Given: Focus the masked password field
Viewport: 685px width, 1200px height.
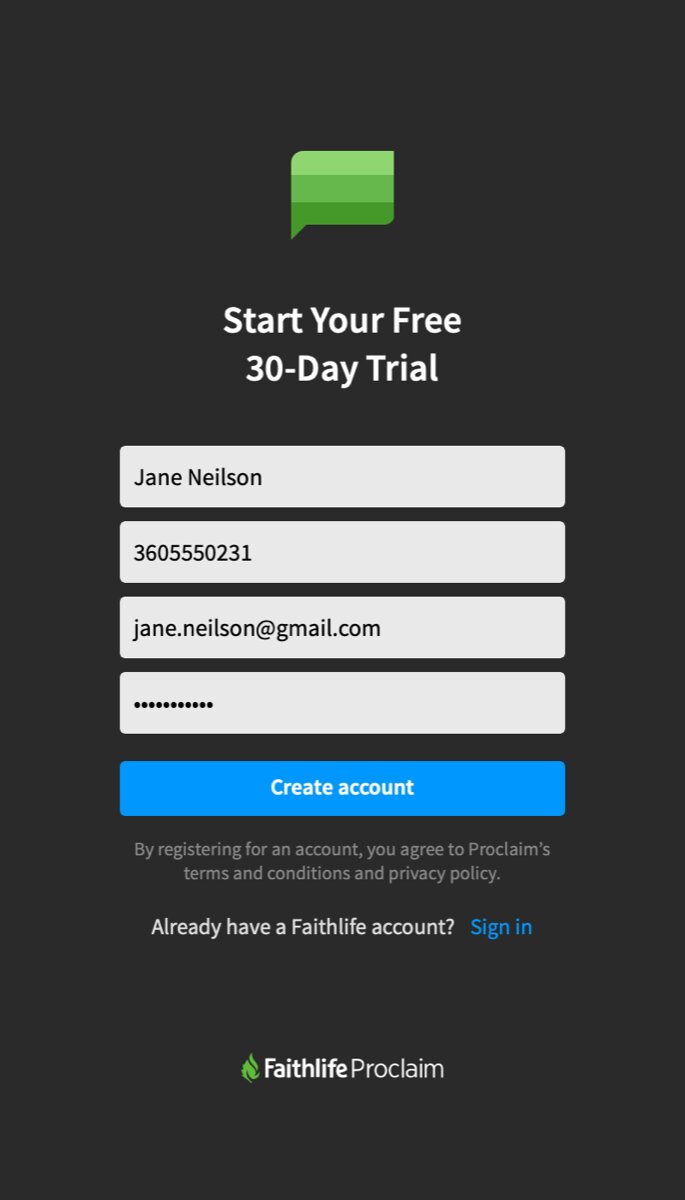Looking at the screenshot, I should coord(342,703).
